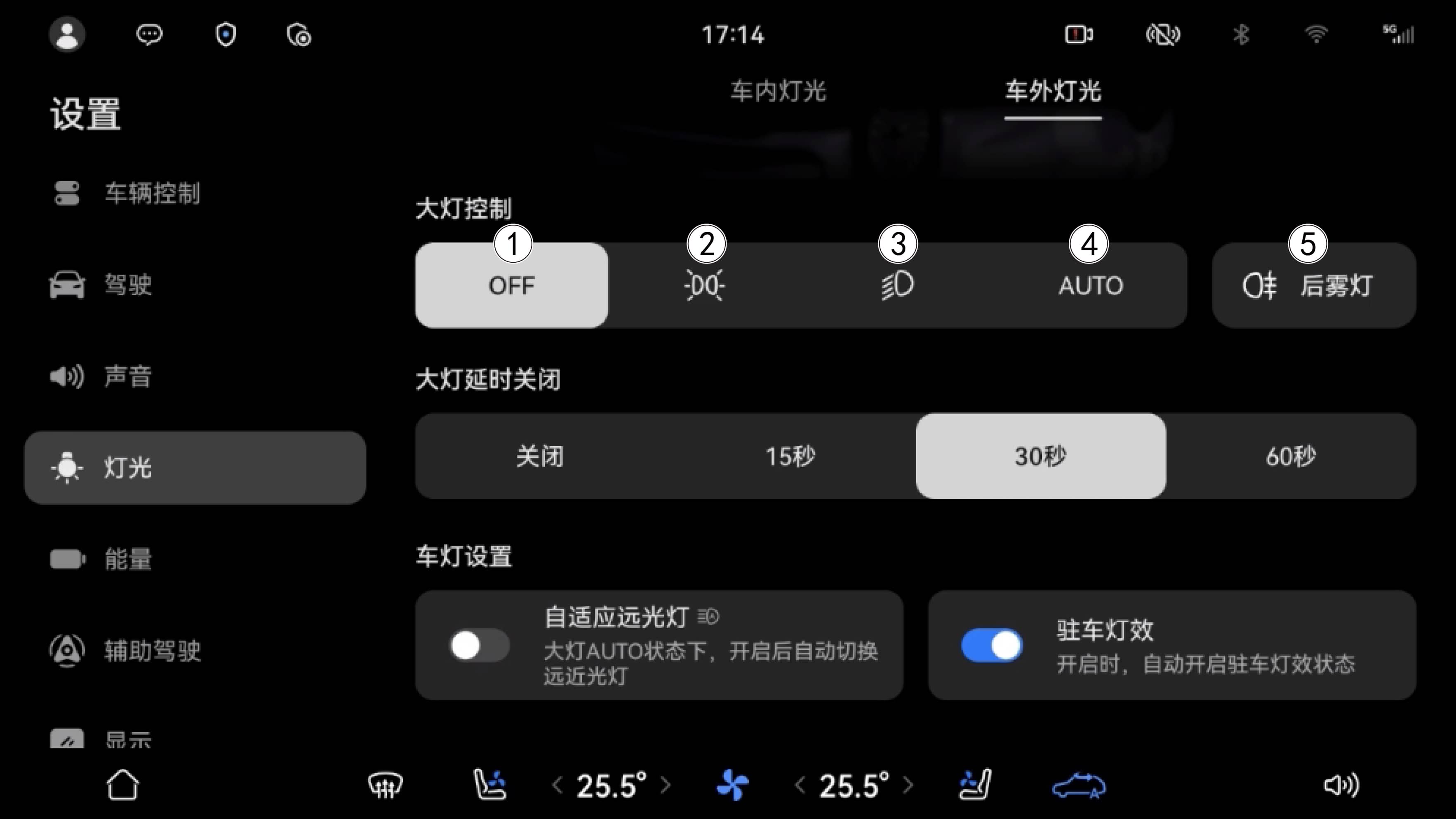Disable 驻车灯效 switch

(992, 645)
